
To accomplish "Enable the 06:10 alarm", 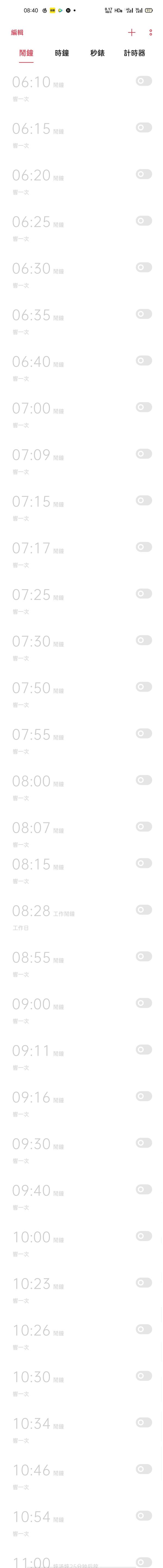I will click(x=143, y=81).
